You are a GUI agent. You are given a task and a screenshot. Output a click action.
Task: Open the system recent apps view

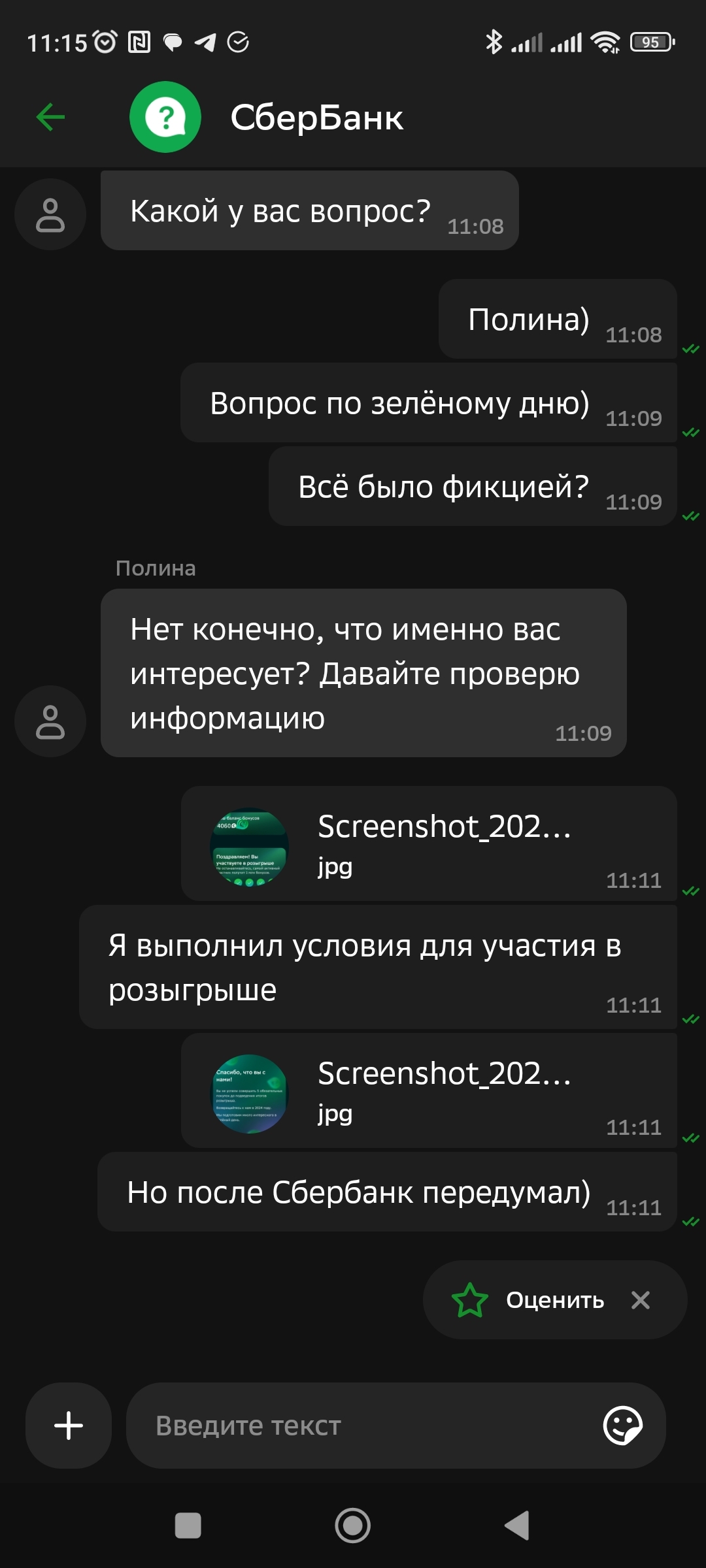pos(188,1526)
